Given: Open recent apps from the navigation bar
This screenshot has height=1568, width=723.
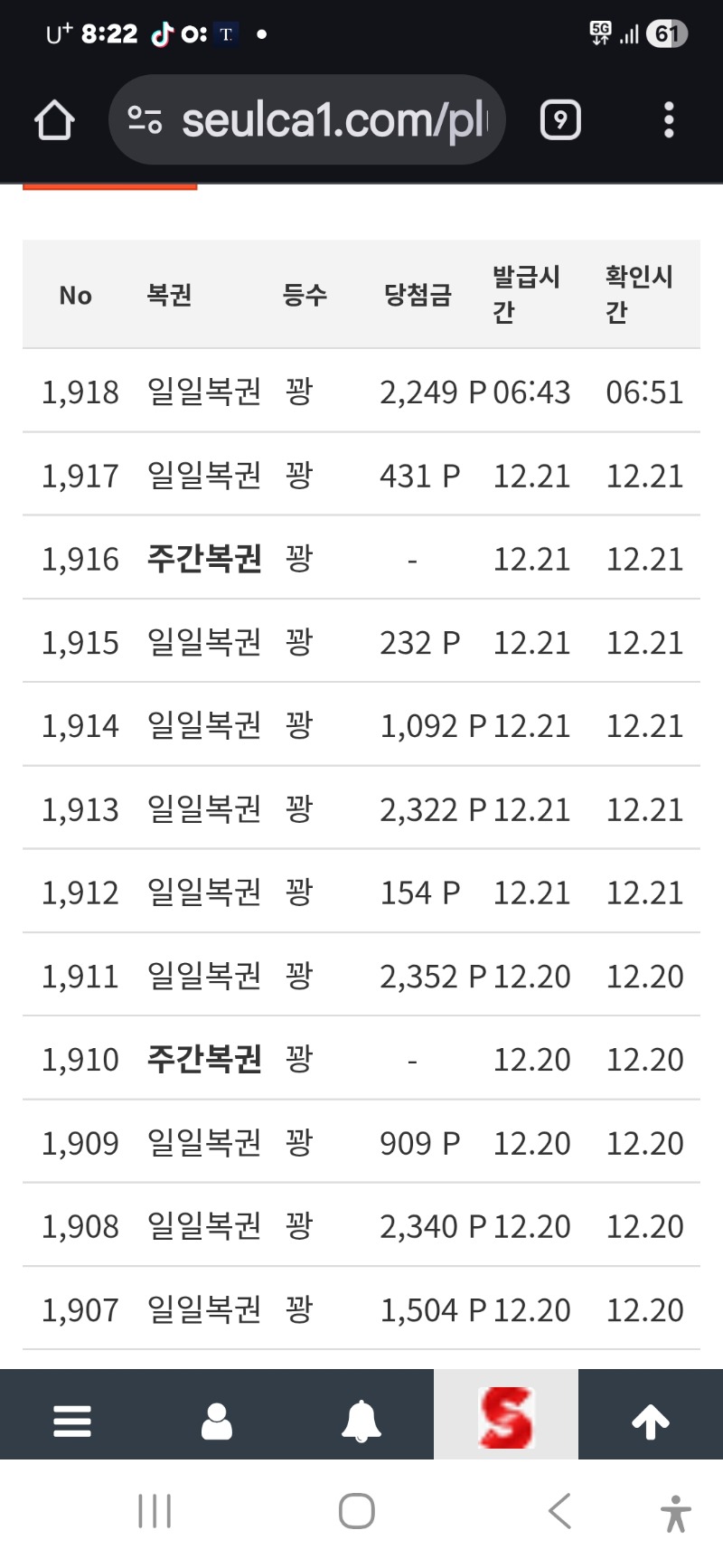Looking at the screenshot, I should coord(155,1511).
